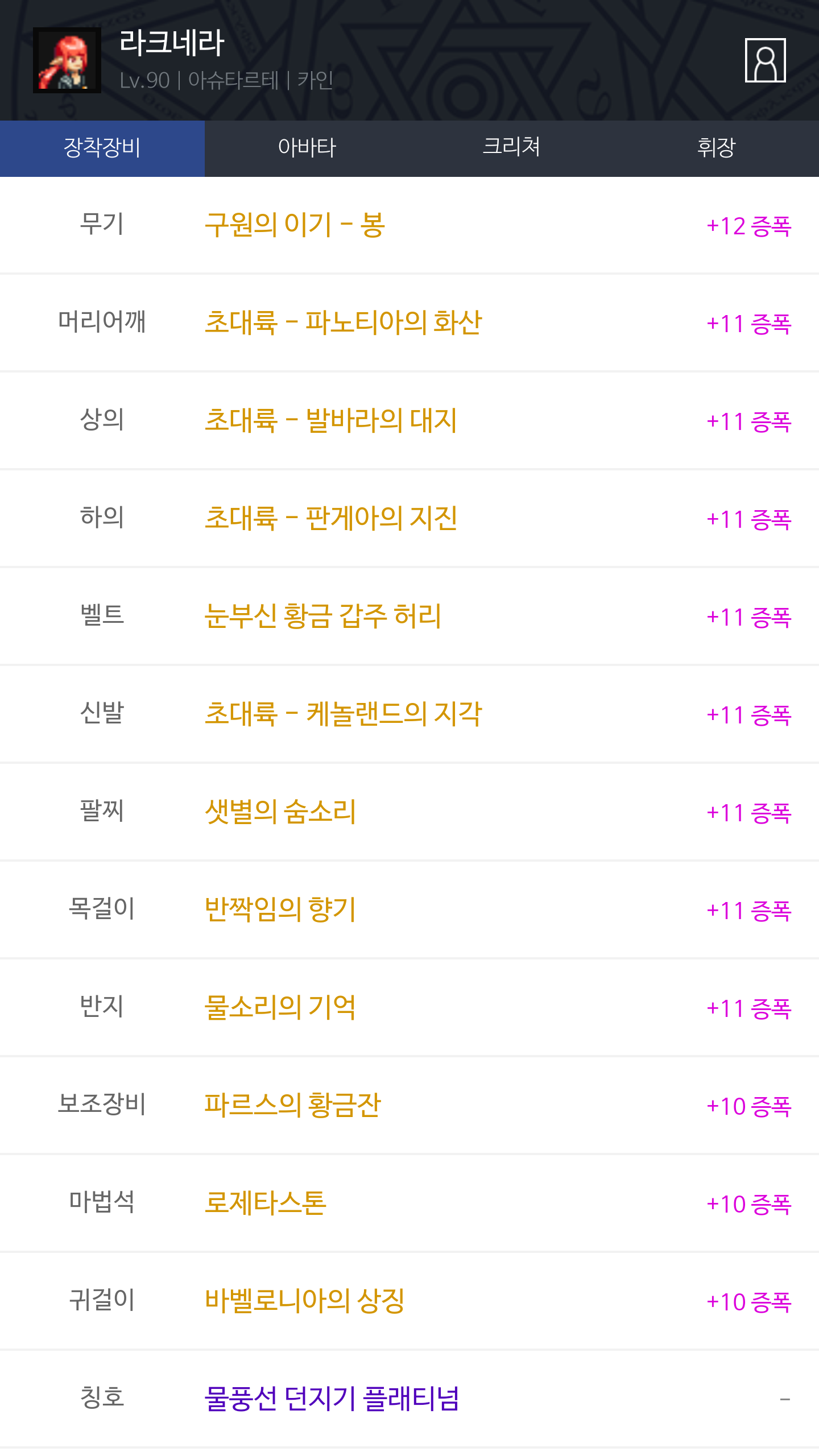Viewport: 819px width, 1456px height.
Task: View earring 바벨로니아의 상징
Action: click(x=304, y=1301)
